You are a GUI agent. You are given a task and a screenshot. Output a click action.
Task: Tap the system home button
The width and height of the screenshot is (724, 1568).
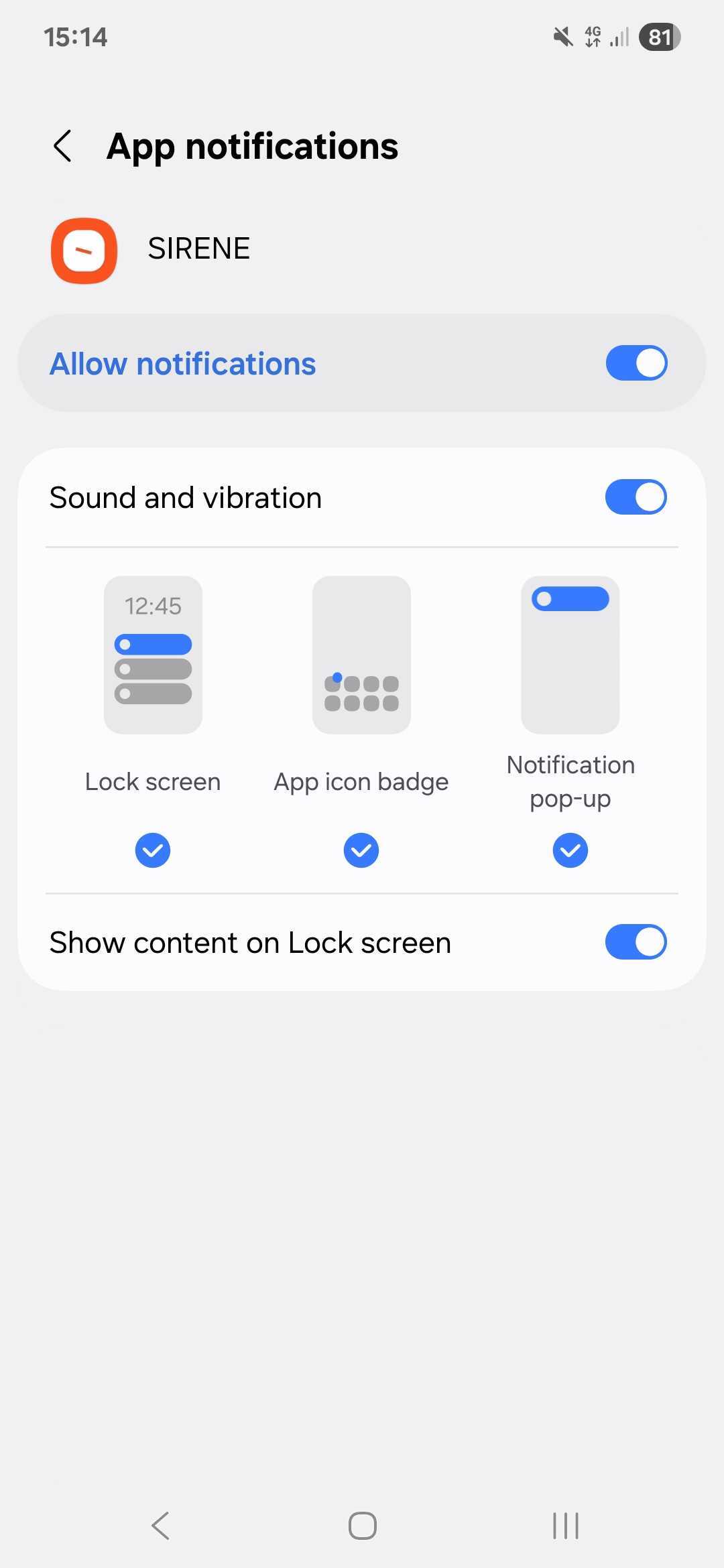click(362, 1526)
